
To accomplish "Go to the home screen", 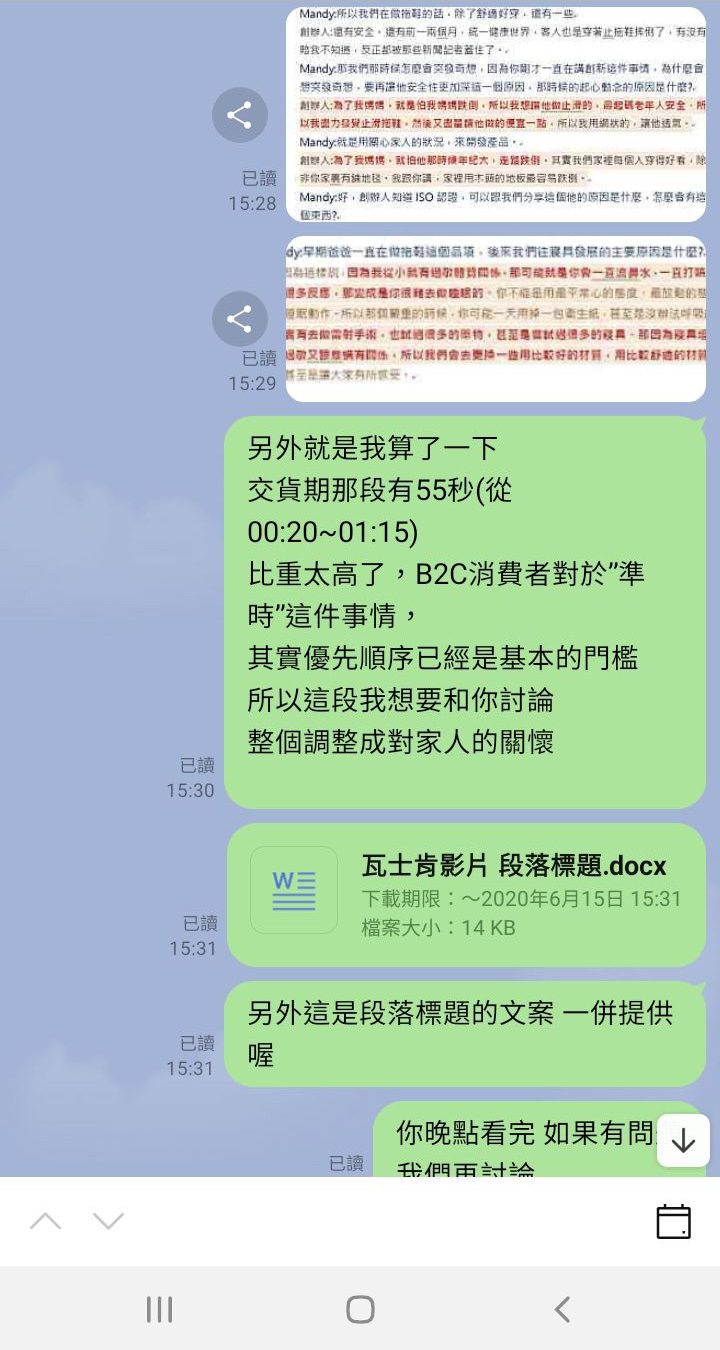I will coord(360,1309).
